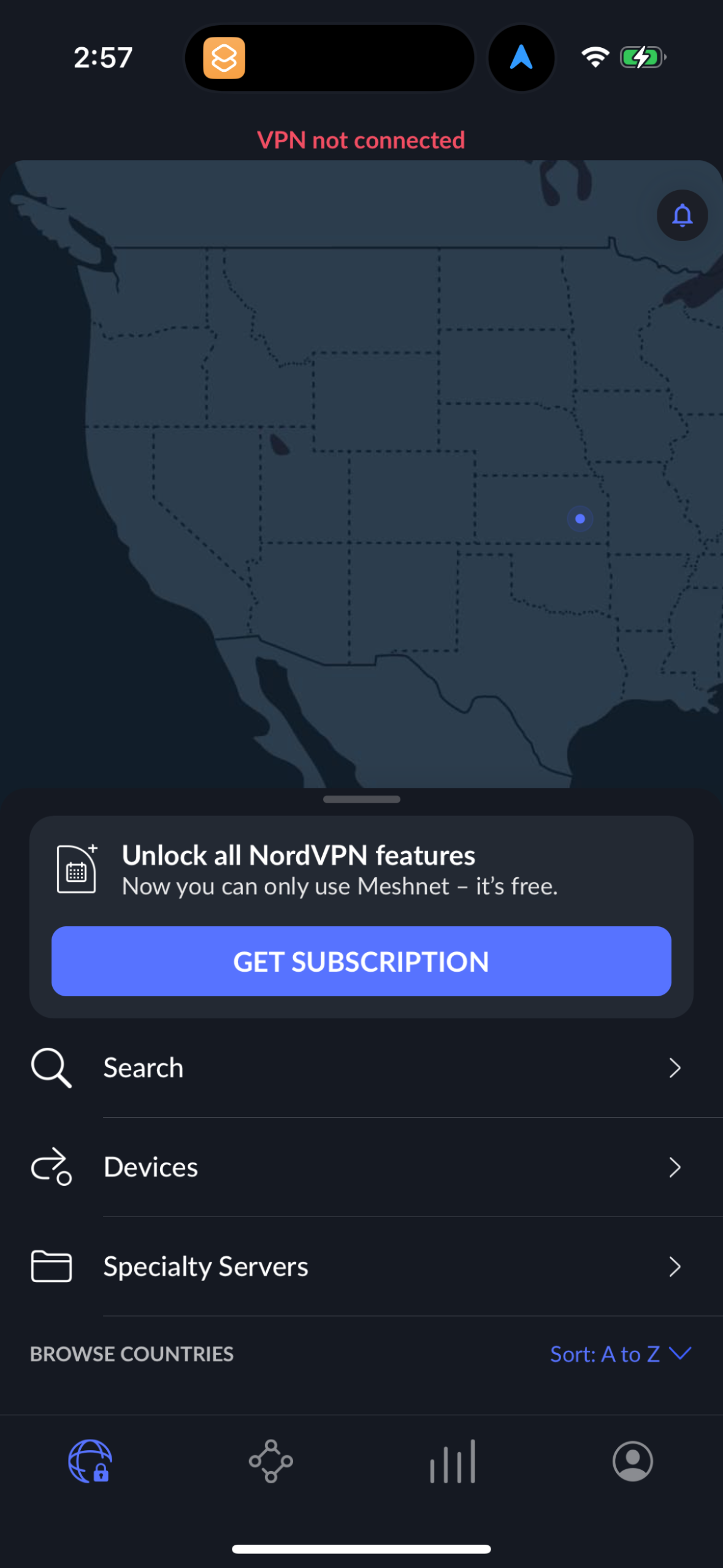Viewport: 723px width, 1568px height.
Task: Tap the VPN not connected status text
Action: (361, 140)
